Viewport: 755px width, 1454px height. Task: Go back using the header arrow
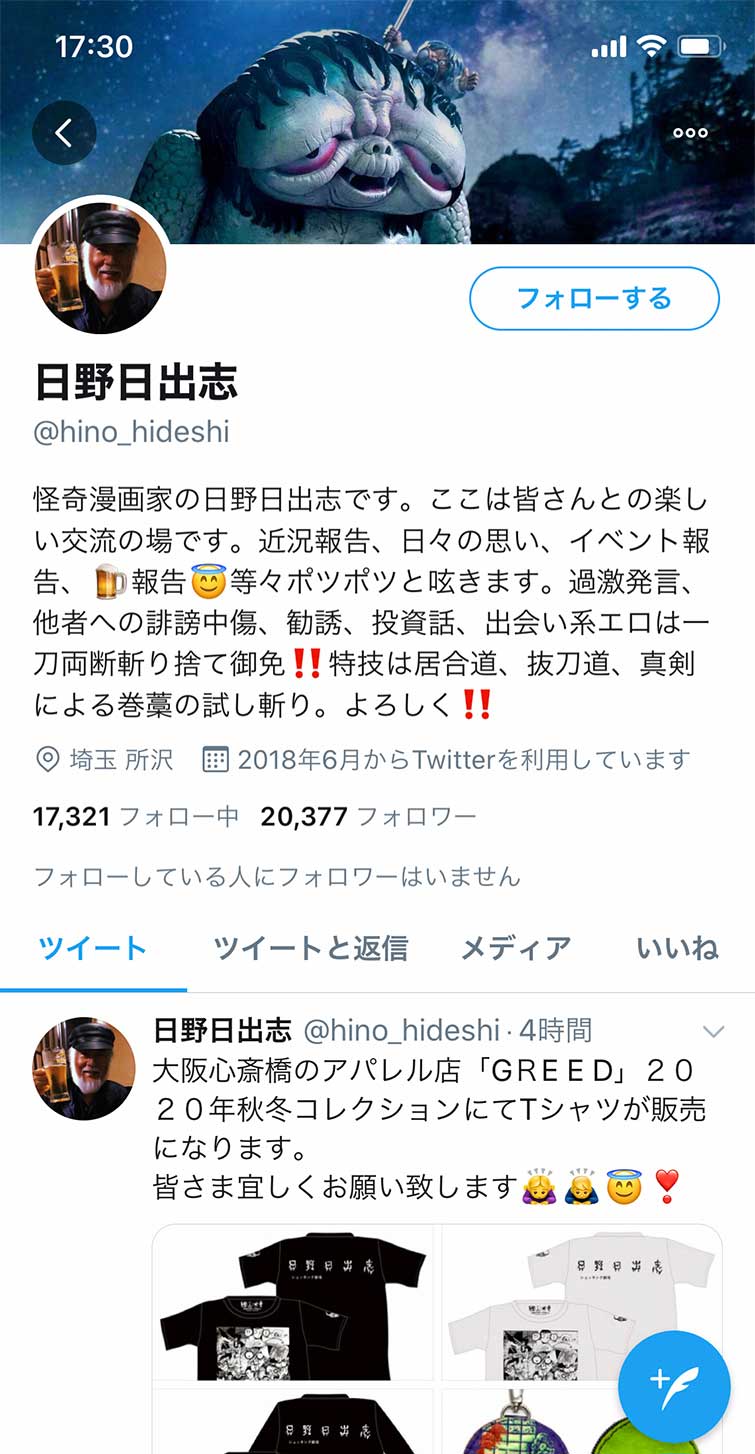[x=64, y=132]
